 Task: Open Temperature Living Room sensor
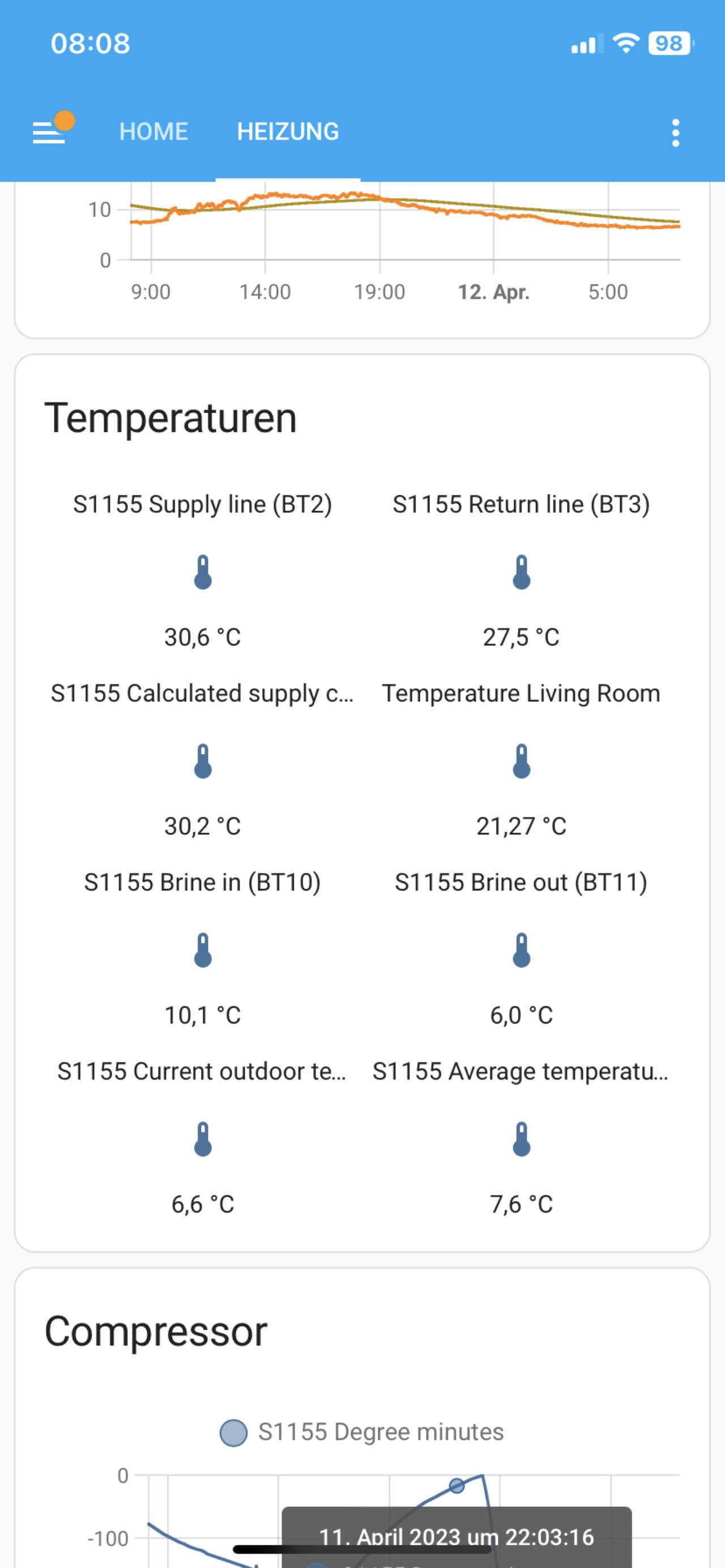pos(522,759)
